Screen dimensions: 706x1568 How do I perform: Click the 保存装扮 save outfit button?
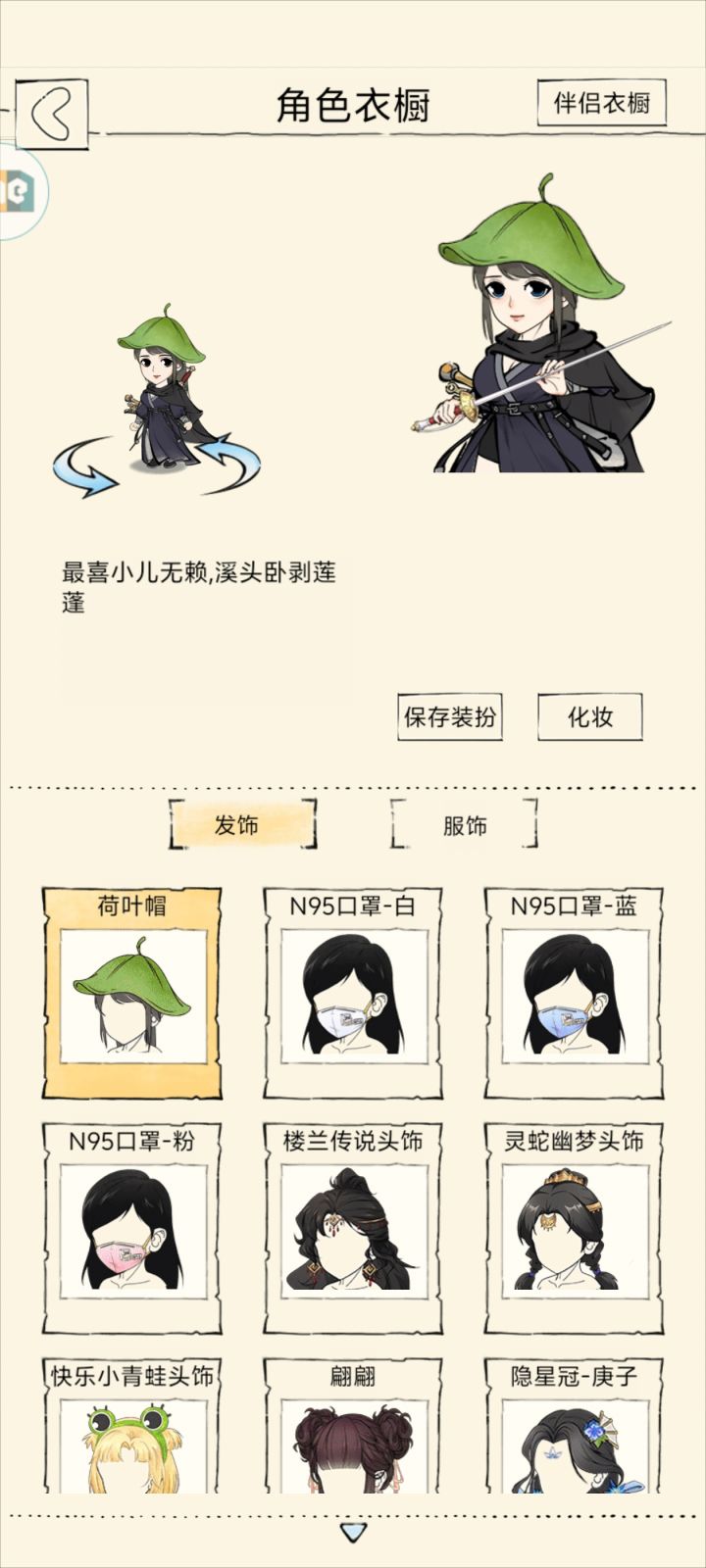click(x=449, y=718)
